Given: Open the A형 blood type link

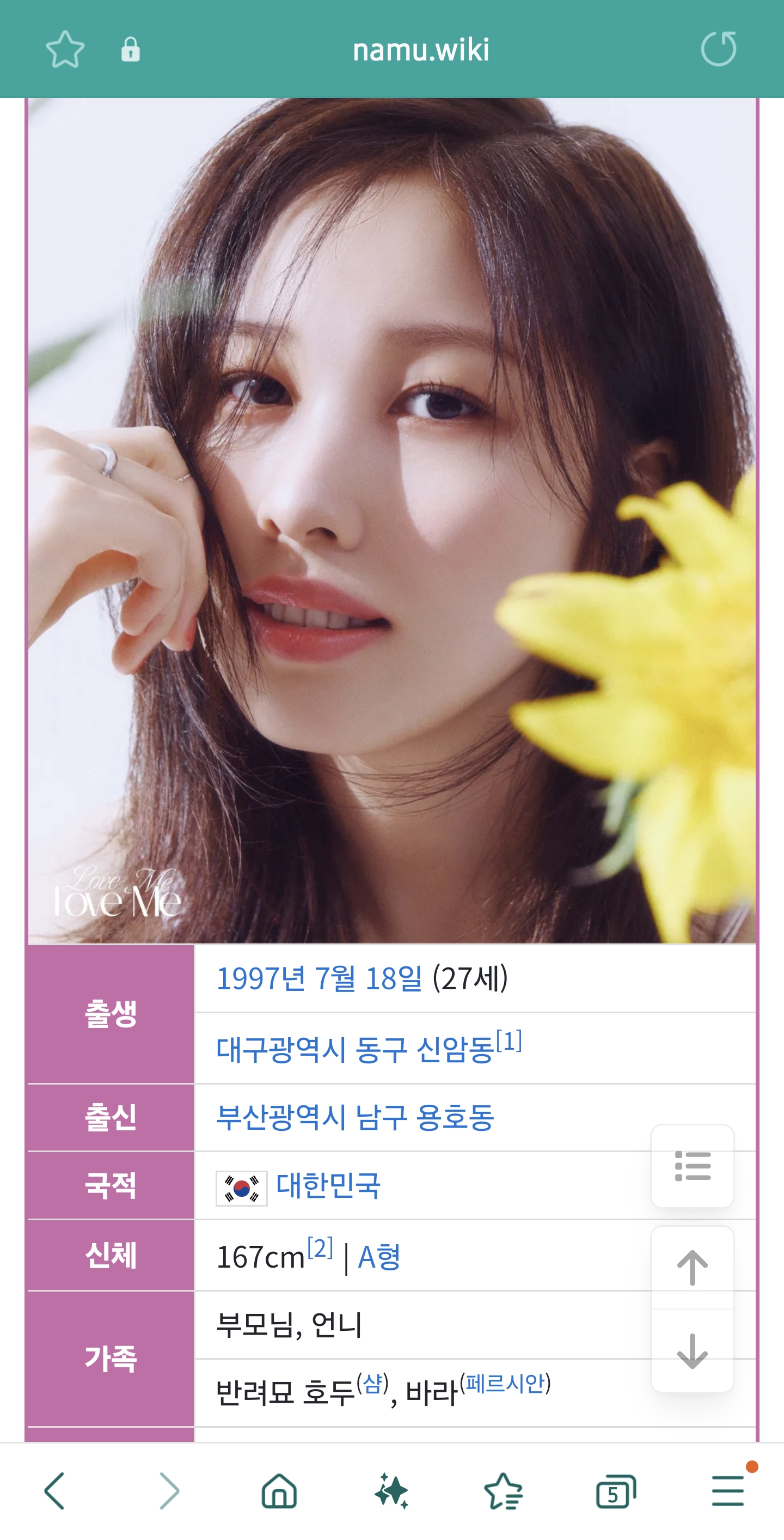Looking at the screenshot, I should point(379,1257).
